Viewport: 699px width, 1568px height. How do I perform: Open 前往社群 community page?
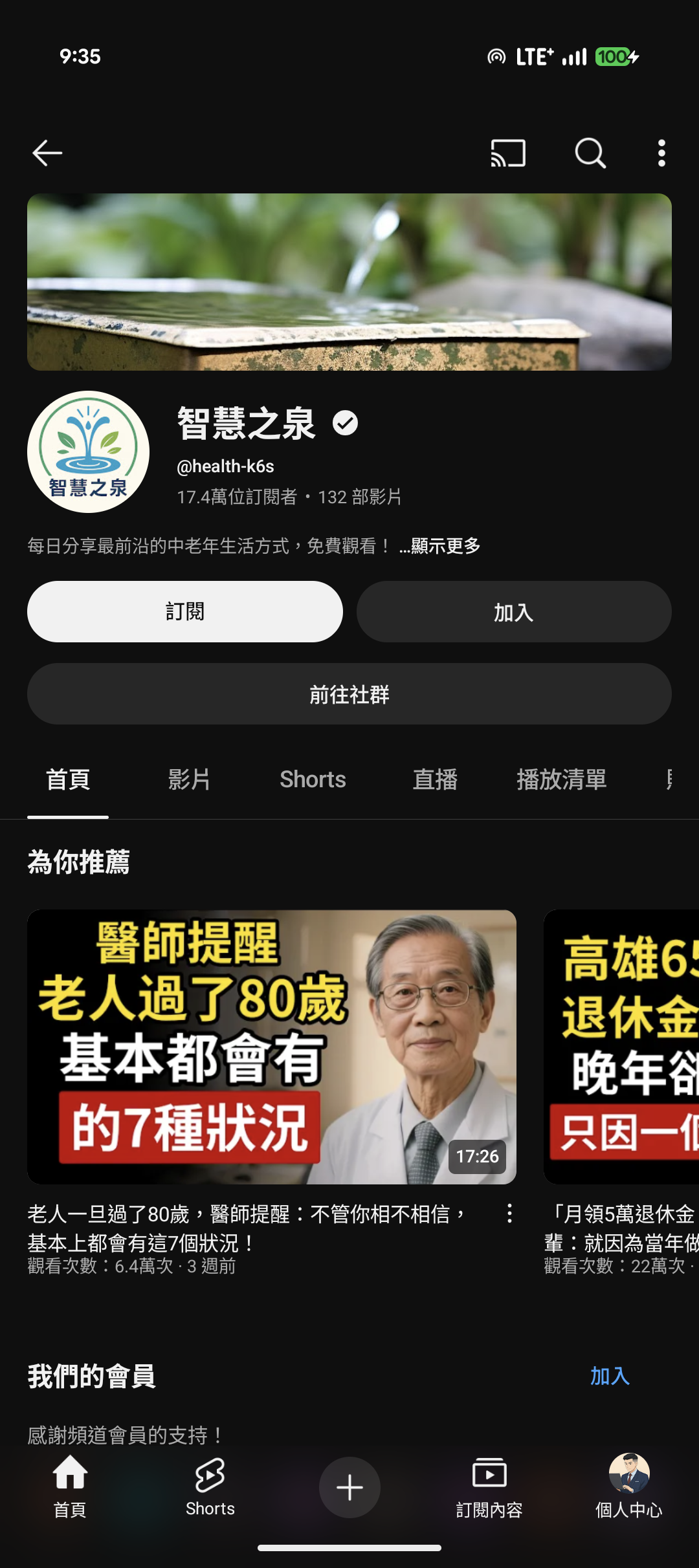pos(349,694)
